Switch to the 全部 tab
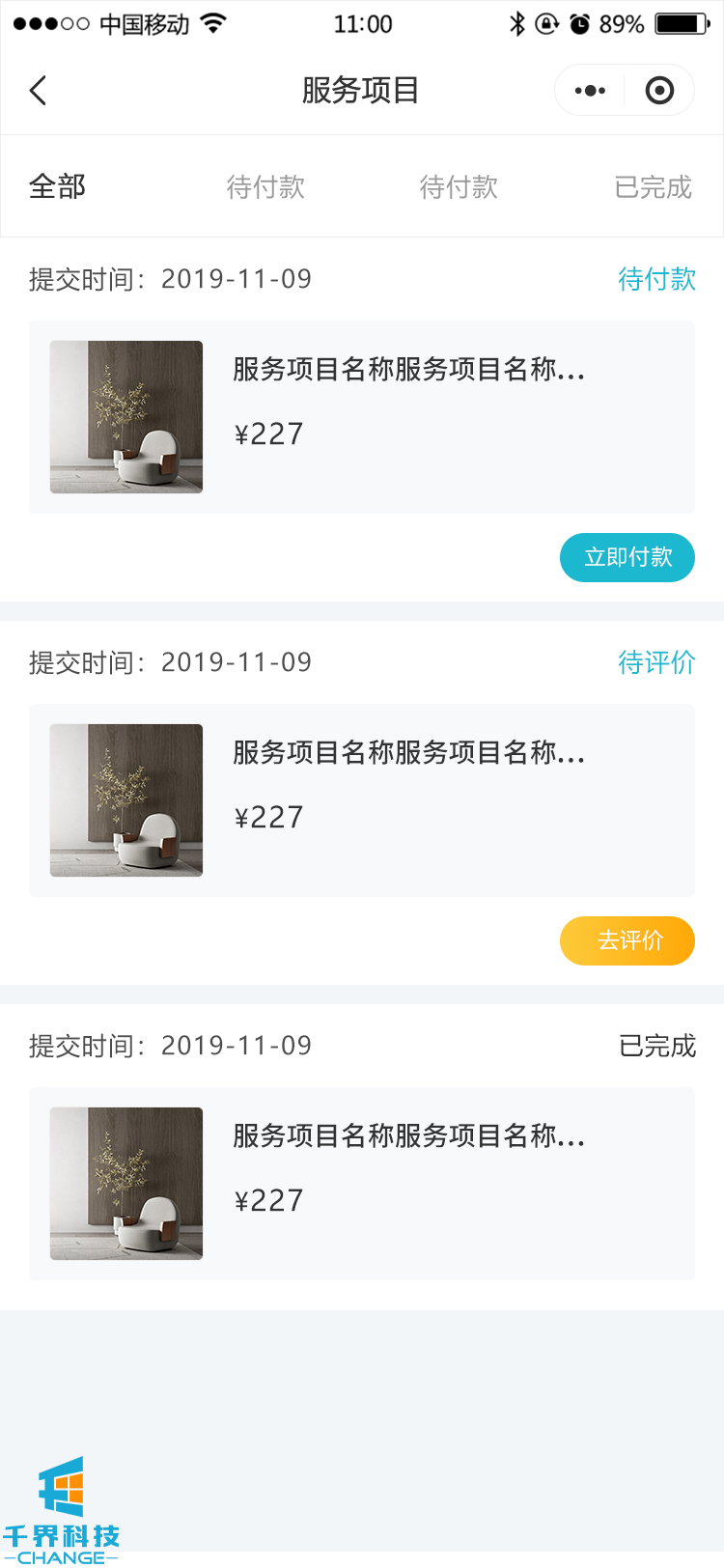 click(58, 186)
